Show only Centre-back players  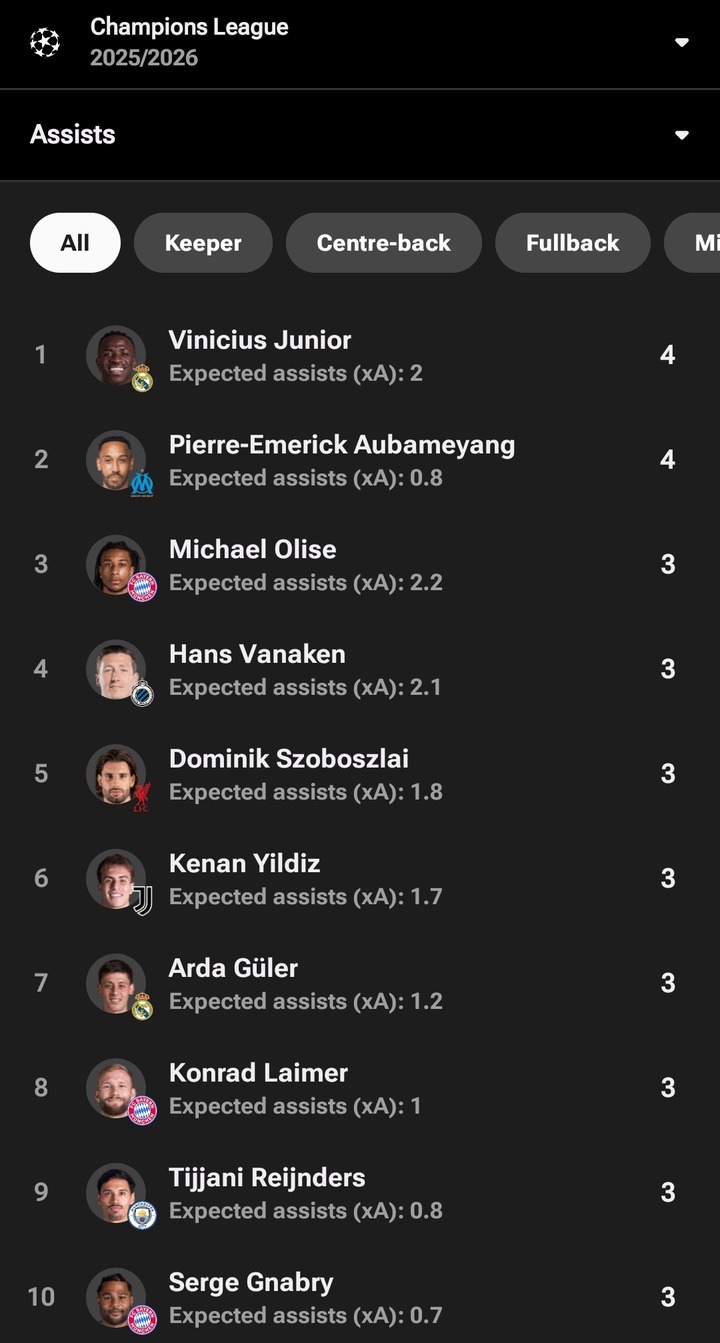pyautogui.click(x=384, y=243)
